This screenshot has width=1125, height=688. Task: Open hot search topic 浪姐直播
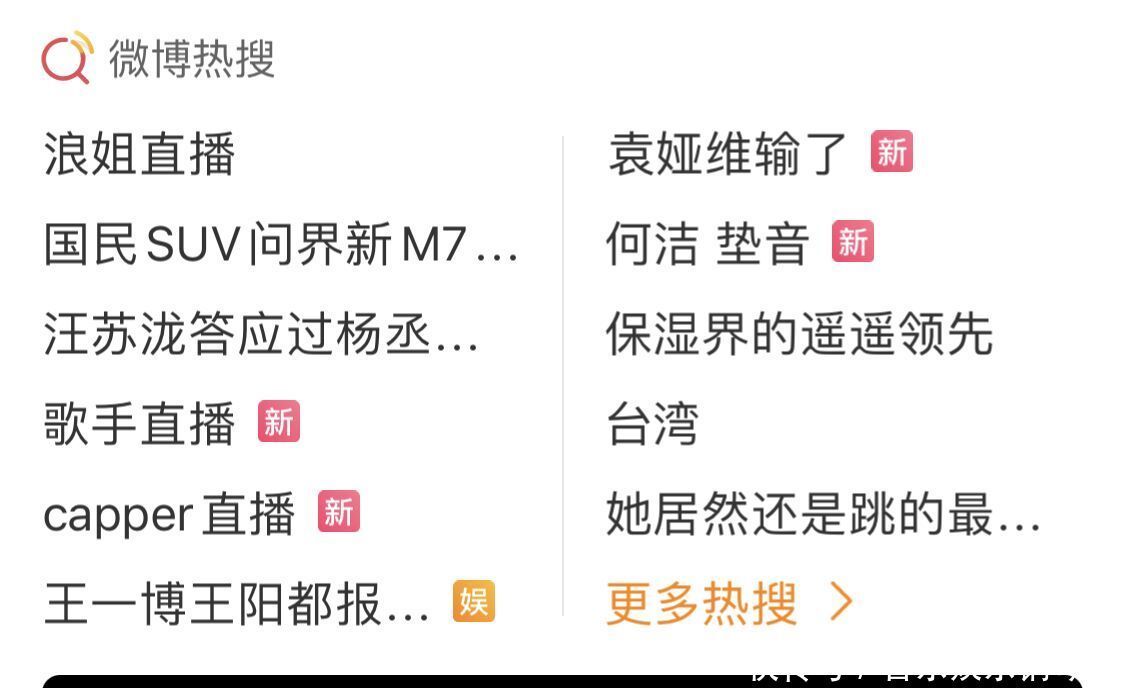point(140,155)
